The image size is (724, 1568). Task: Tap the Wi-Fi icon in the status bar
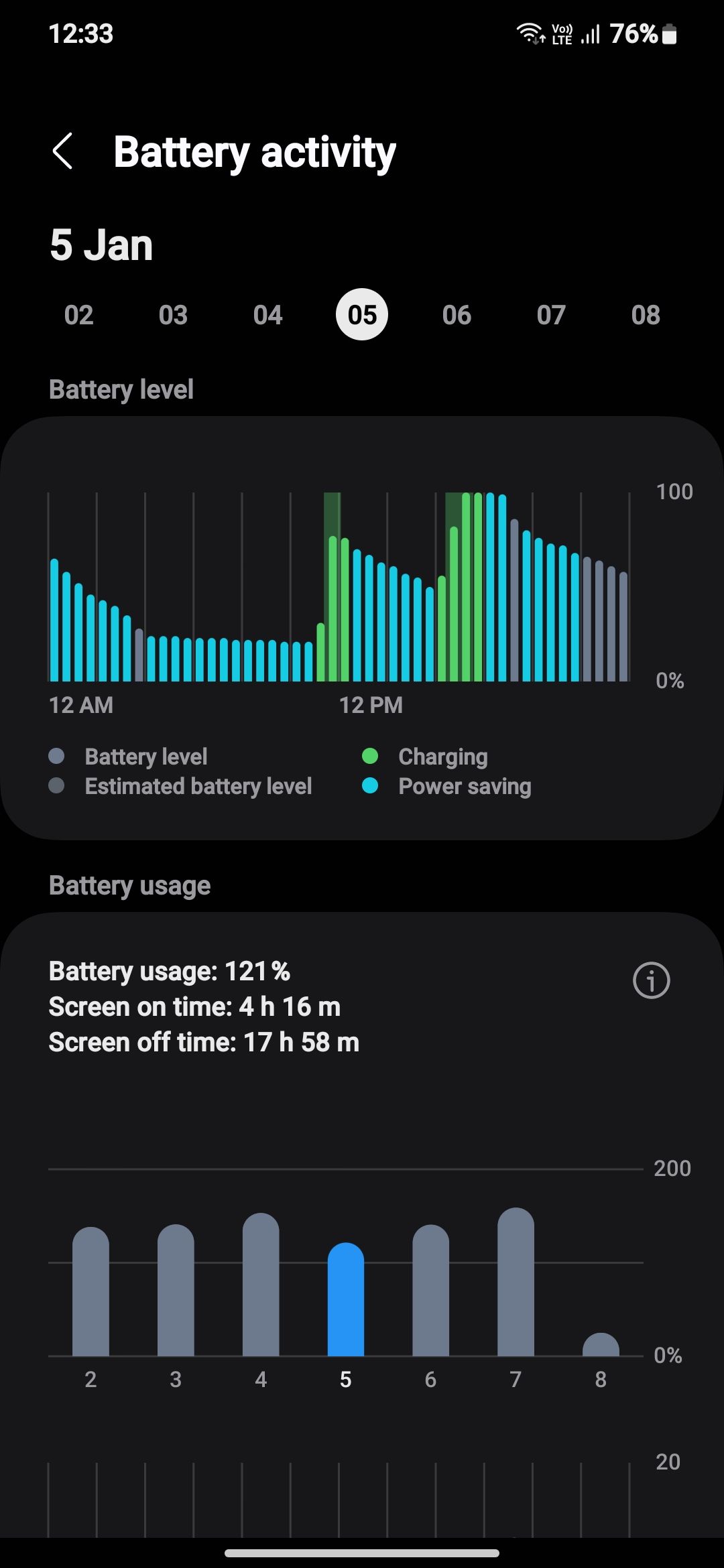coord(530,32)
